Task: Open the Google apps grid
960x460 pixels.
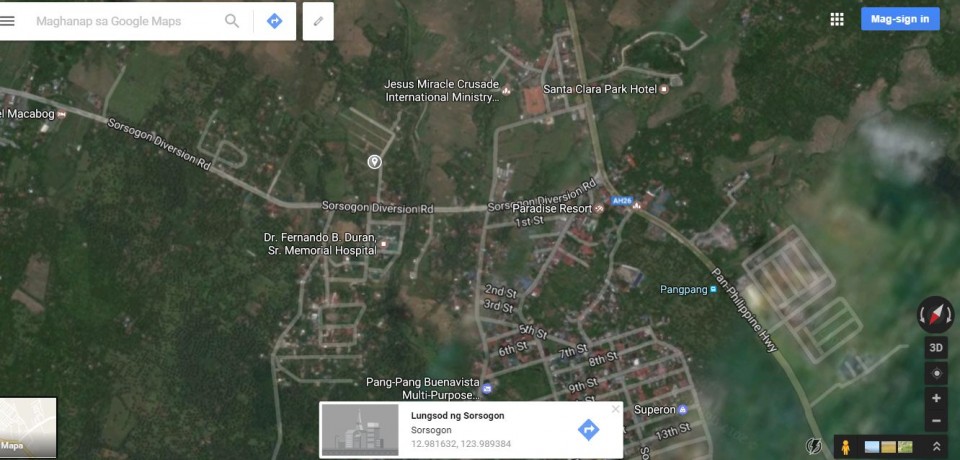Action: (837, 19)
